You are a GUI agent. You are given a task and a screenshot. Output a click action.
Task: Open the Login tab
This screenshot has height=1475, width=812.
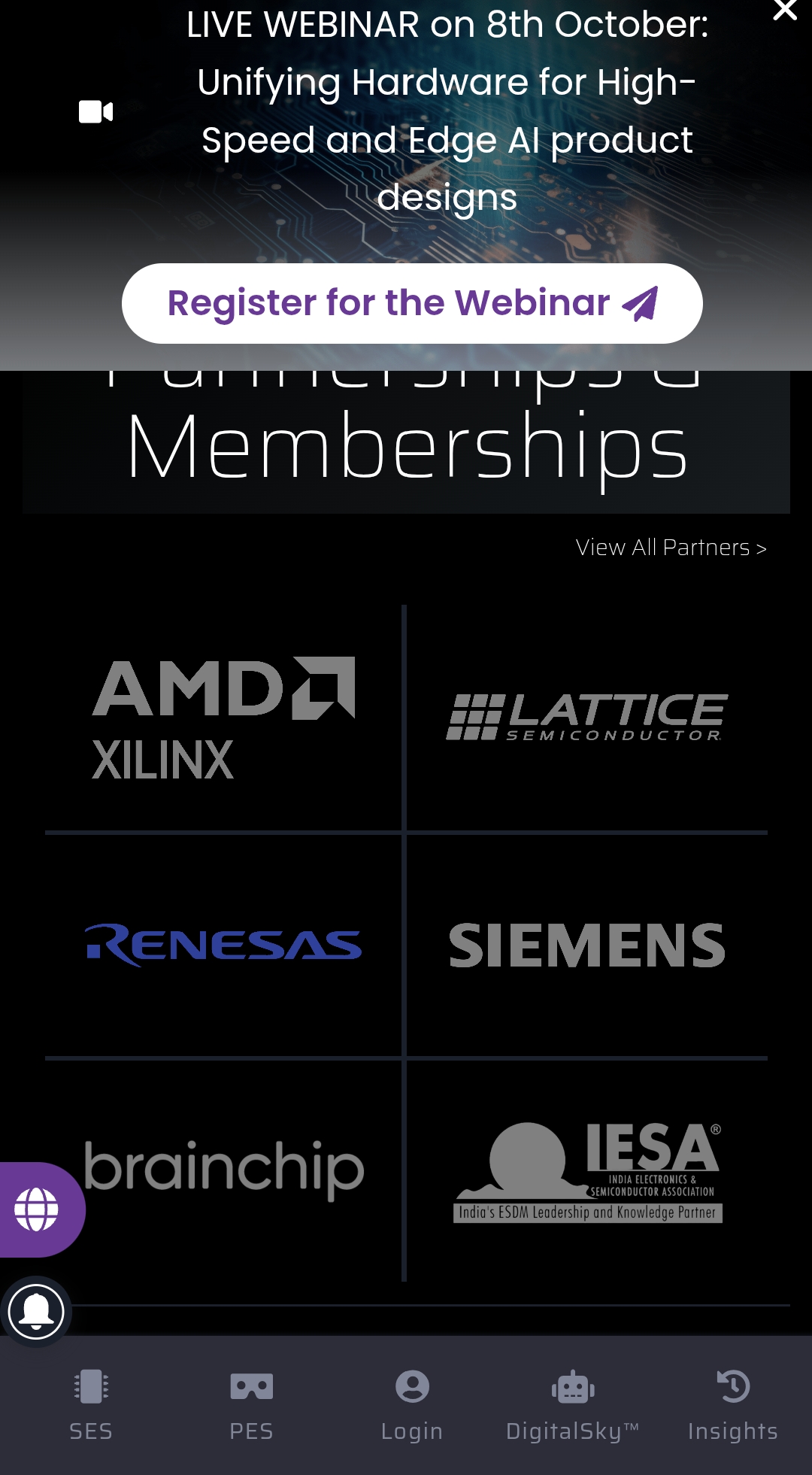point(412,1405)
